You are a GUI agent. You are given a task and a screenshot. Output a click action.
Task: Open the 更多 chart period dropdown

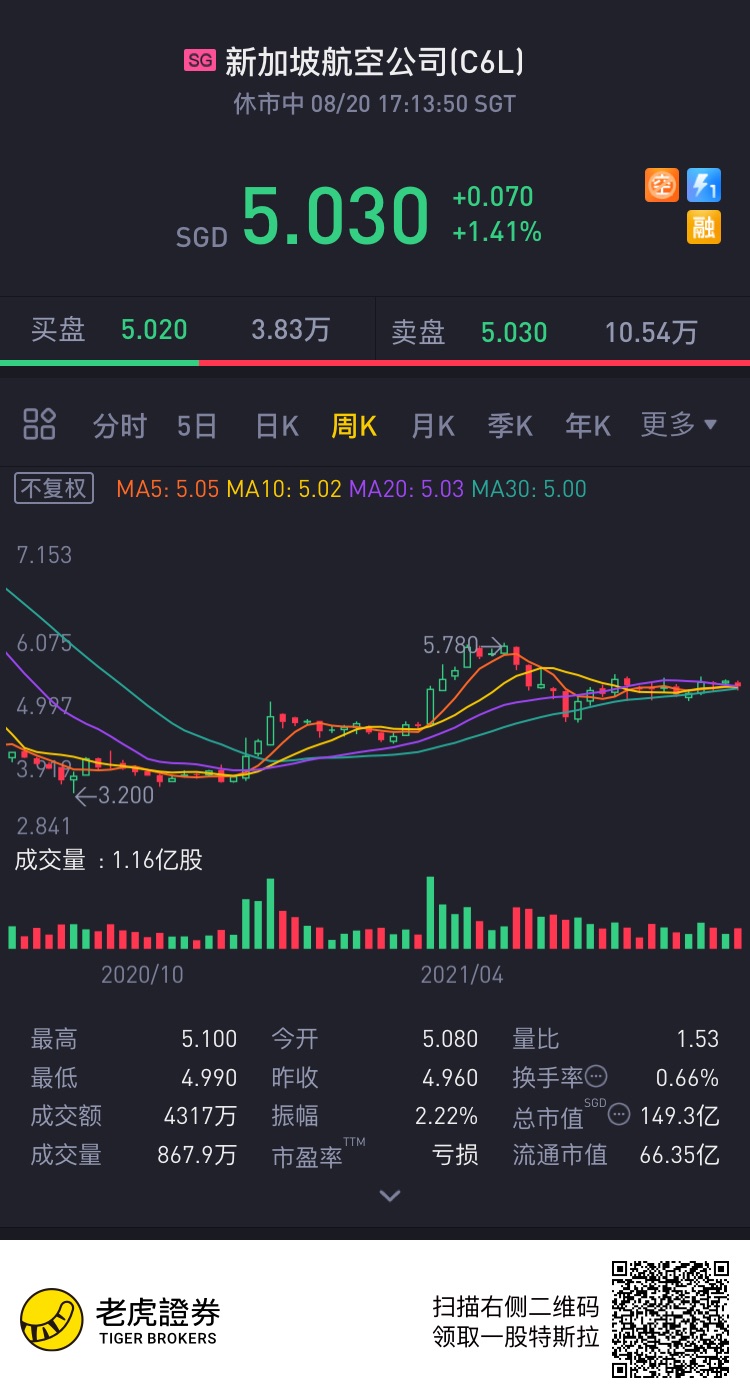pos(679,425)
